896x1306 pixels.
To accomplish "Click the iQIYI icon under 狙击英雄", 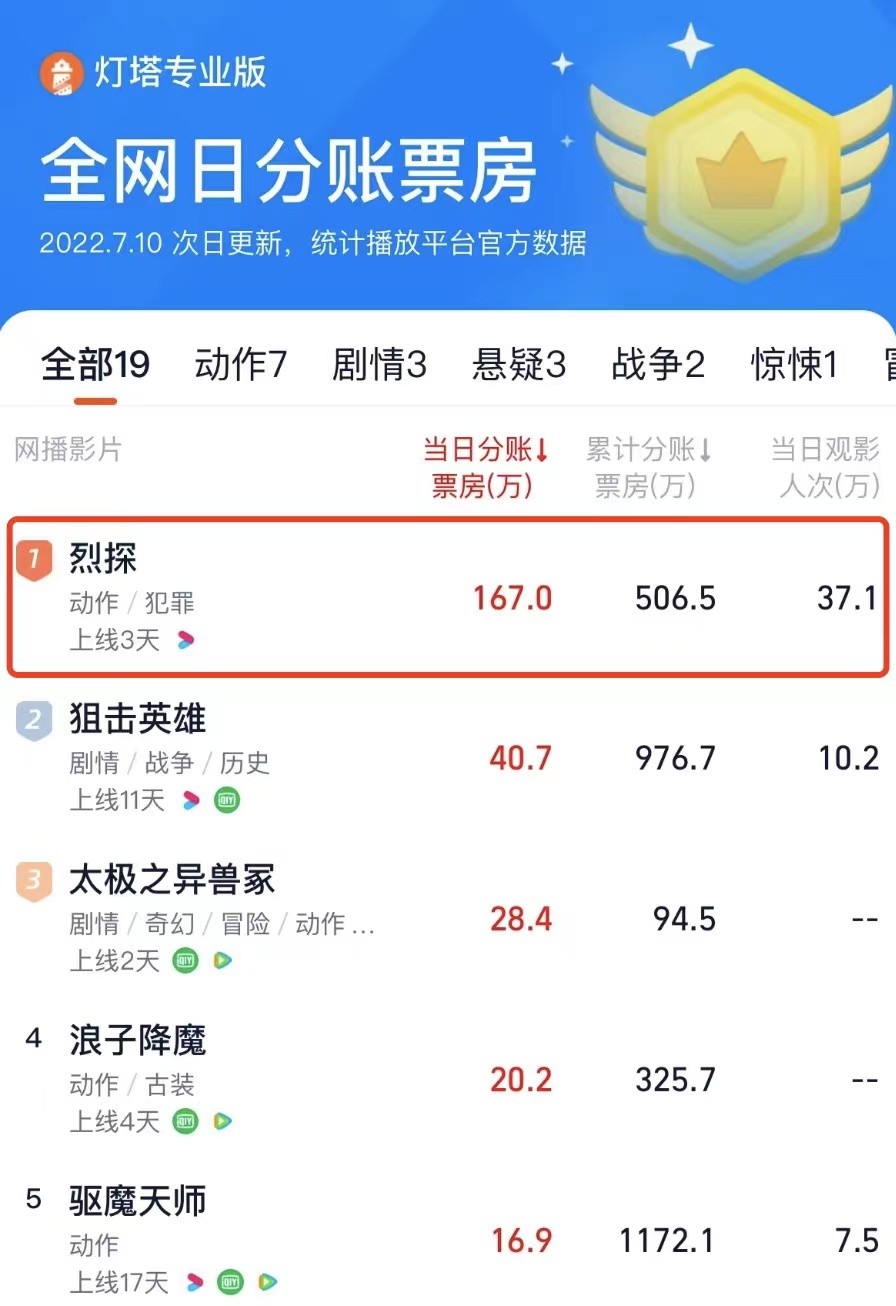I will pyautogui.click(x=226, y=801).
